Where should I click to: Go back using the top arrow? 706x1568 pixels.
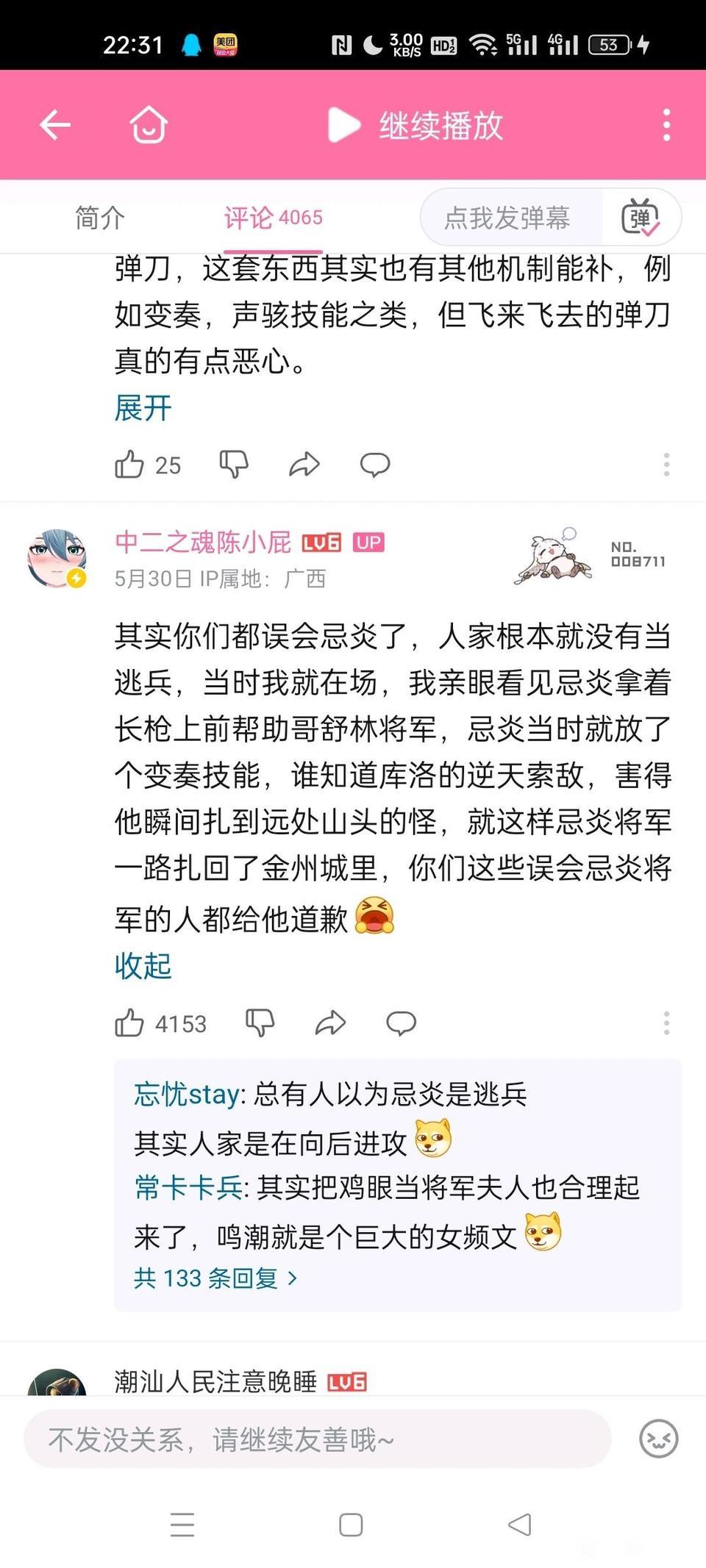(x=55, y=125)
